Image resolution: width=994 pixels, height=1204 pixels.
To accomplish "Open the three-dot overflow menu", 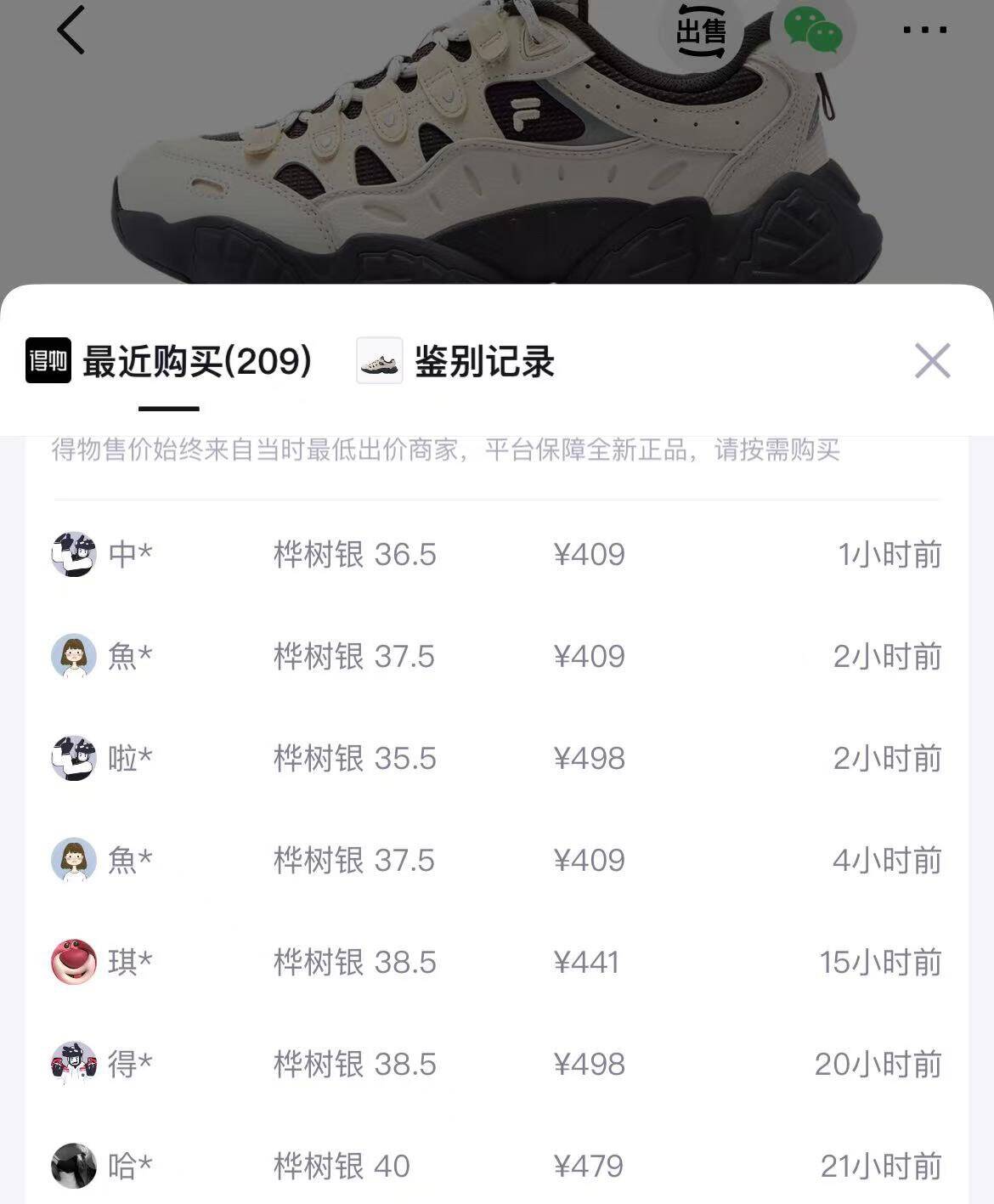I will click(924, 31).
